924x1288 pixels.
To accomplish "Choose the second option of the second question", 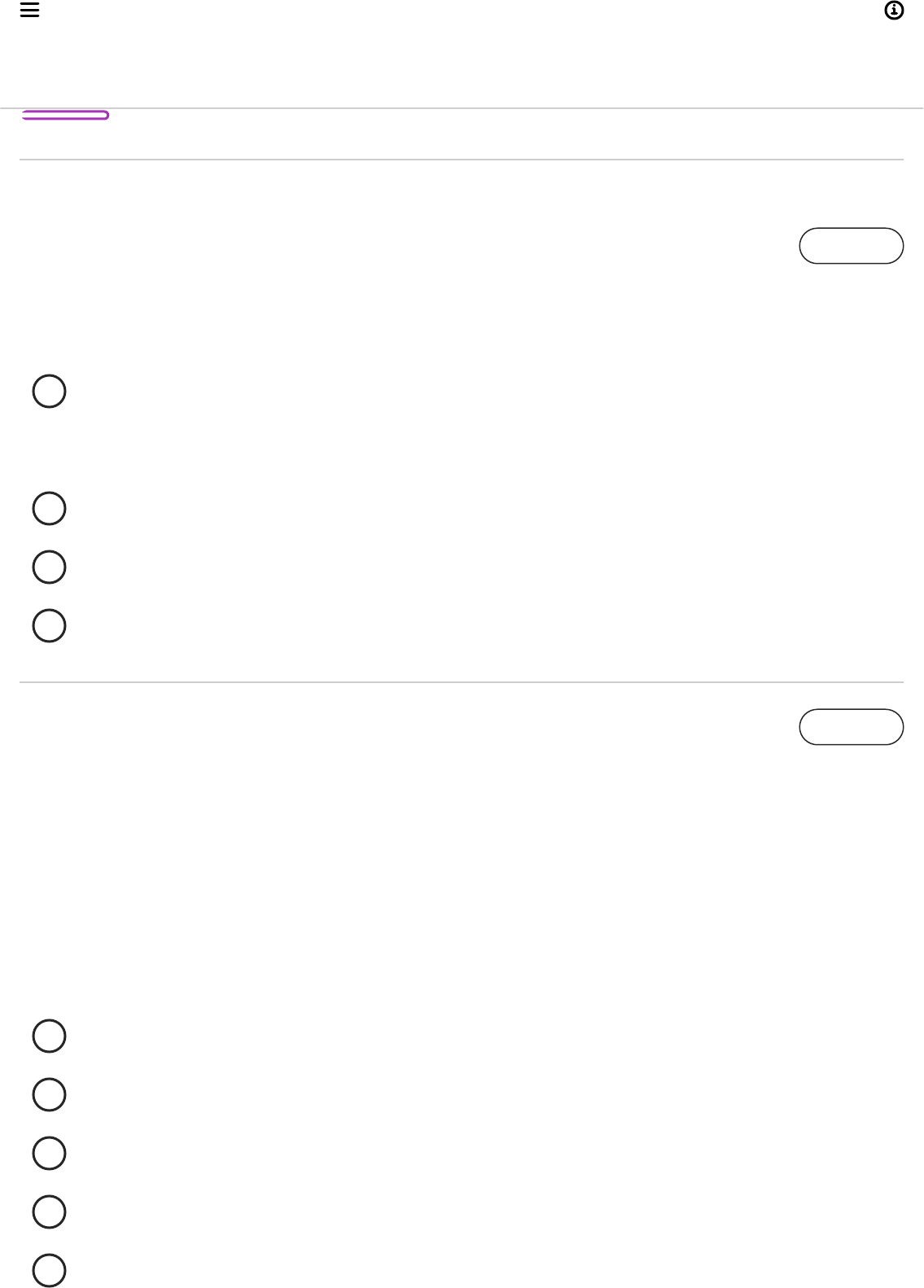I will (49, 1095).
